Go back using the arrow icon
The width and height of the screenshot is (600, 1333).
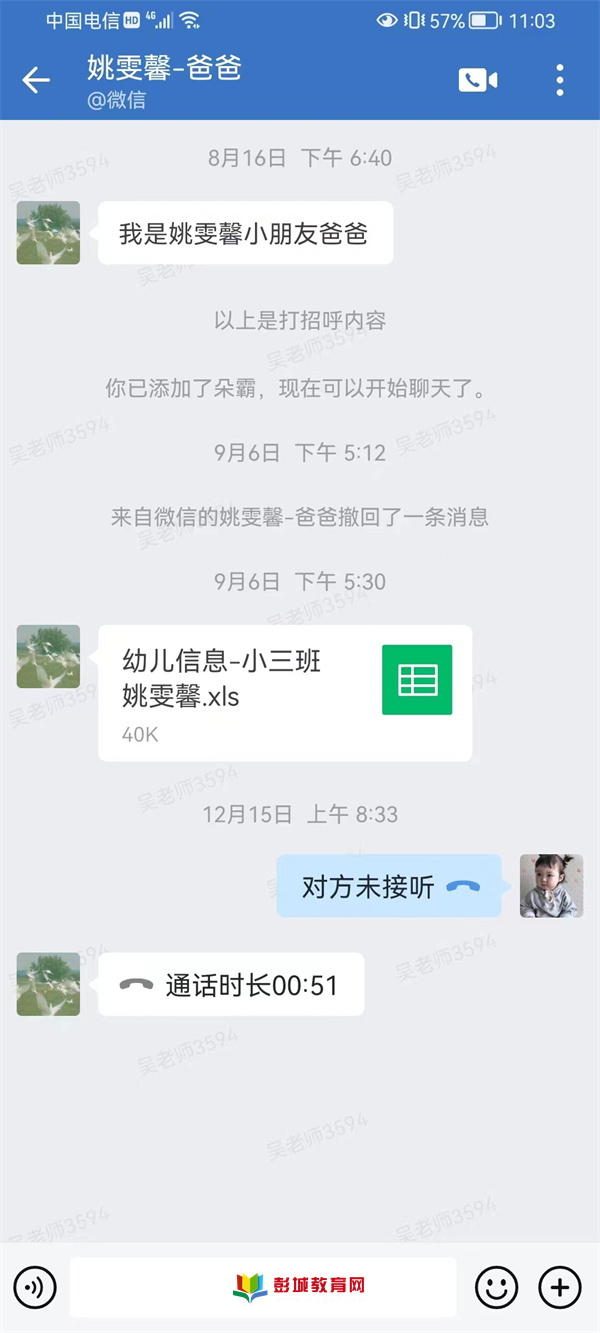(36, 80)
